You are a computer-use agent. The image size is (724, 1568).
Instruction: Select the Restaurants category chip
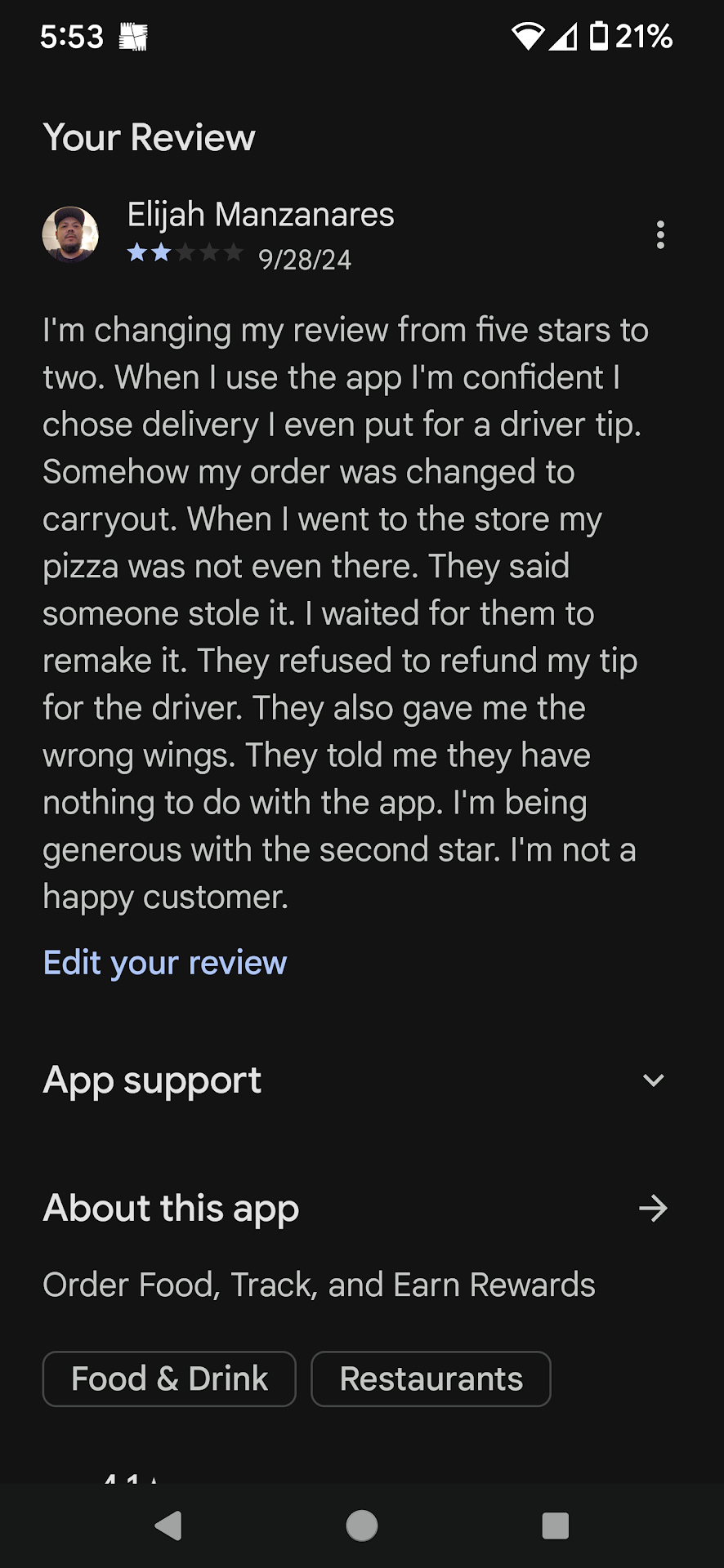point(431,1379)
